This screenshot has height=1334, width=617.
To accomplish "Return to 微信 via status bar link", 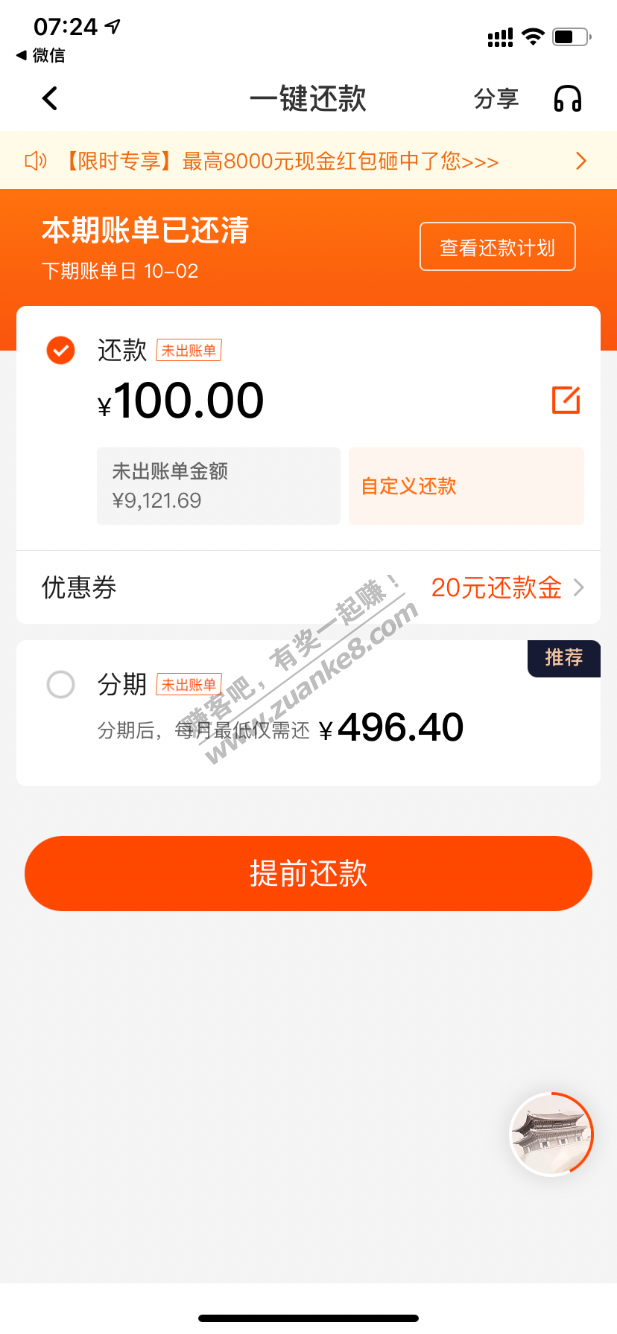I will (x=41, y=55).
